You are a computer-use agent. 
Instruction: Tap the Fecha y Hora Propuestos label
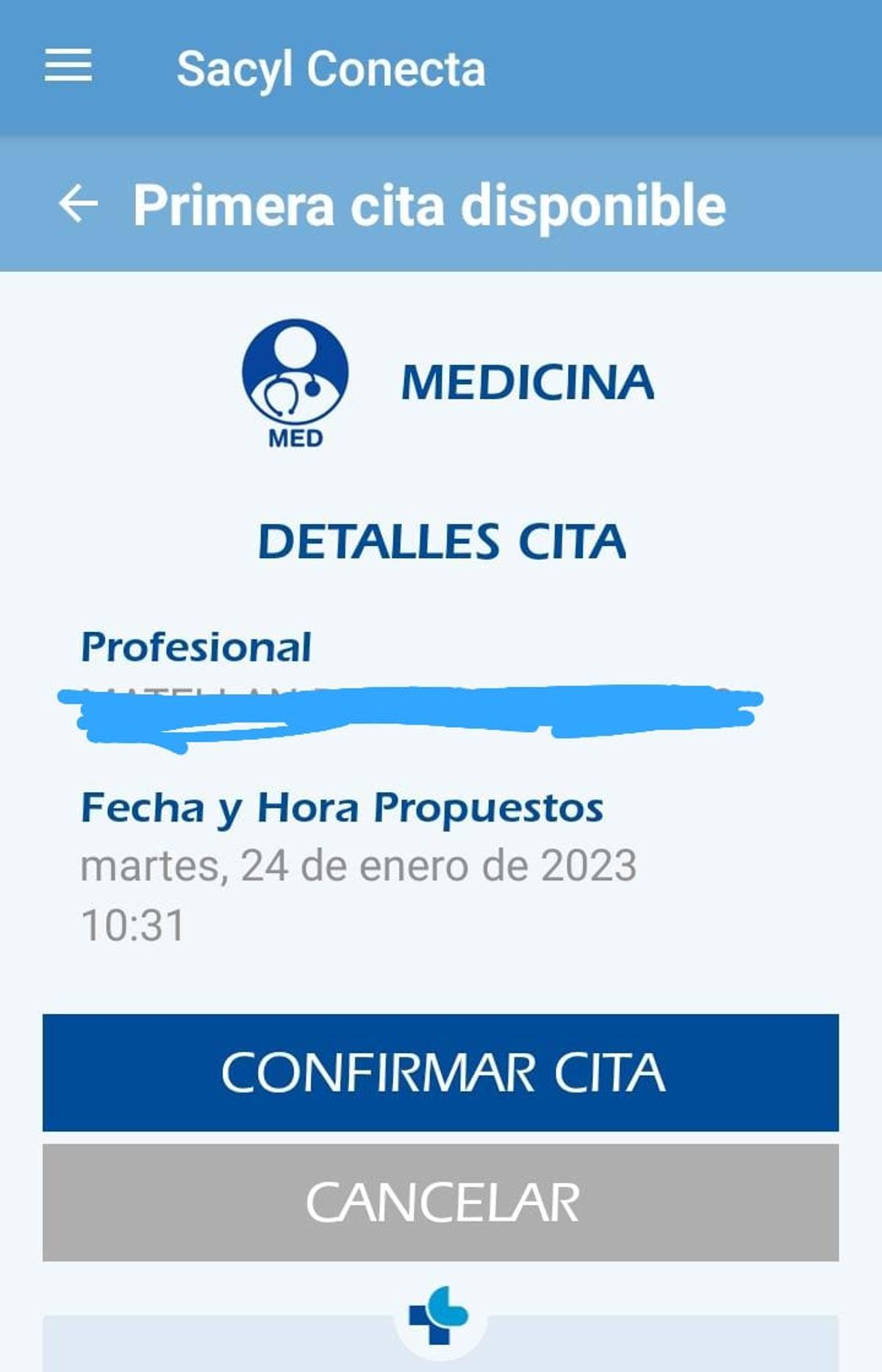(x=343, y=808)
